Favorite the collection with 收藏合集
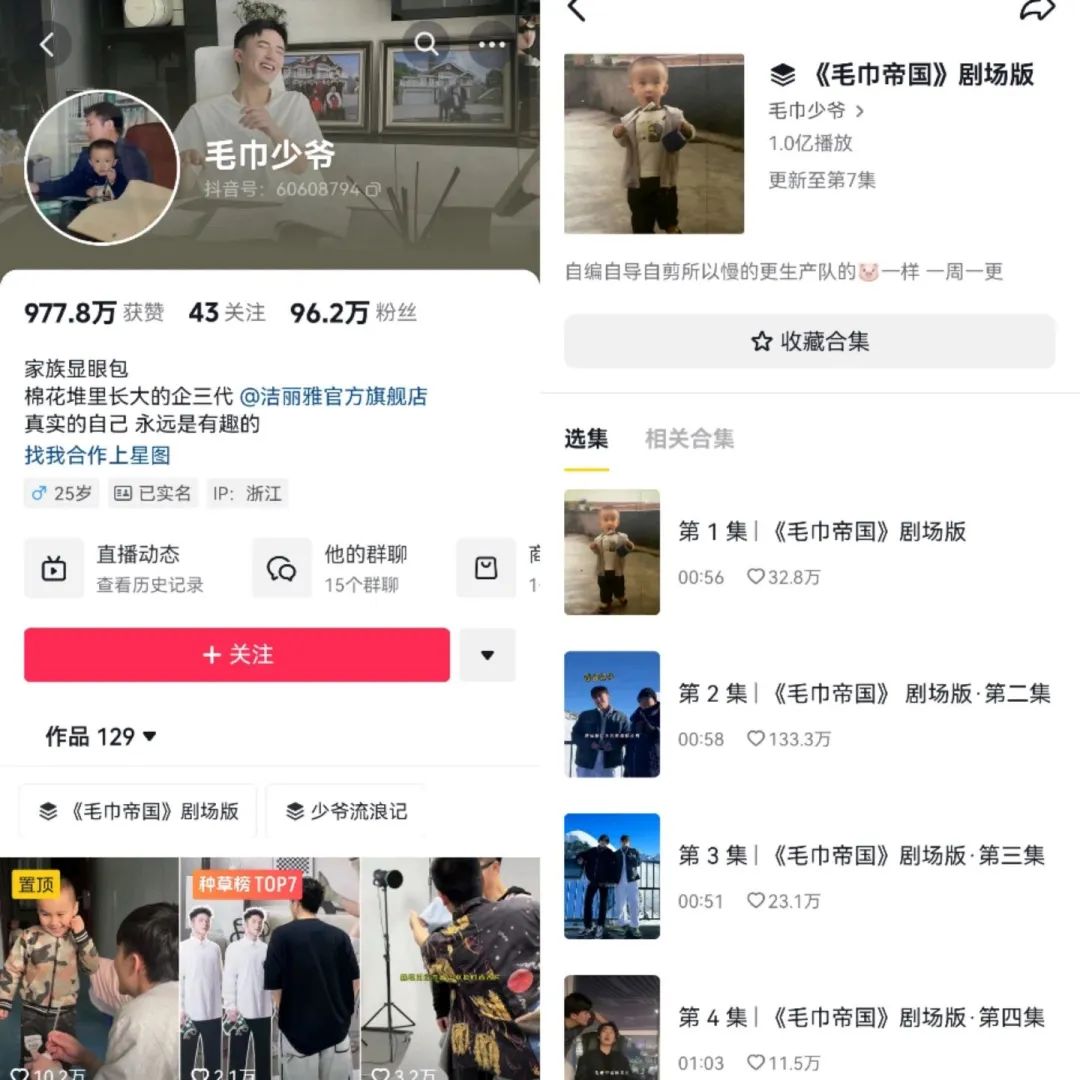Image resolution: width=1080 pixels, height=1080 pixels. [809, 342]
